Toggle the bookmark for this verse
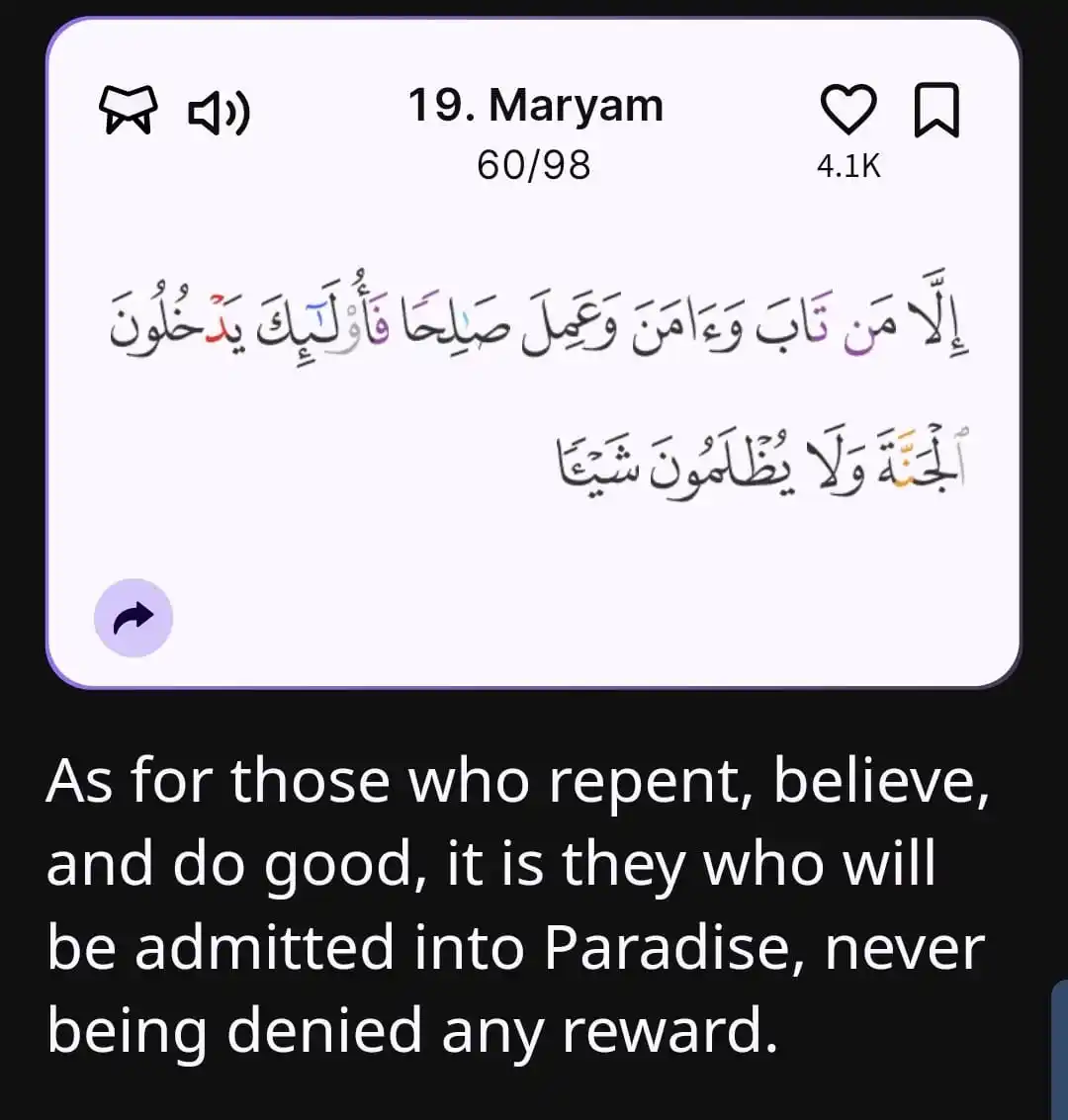 click(935, 109)
